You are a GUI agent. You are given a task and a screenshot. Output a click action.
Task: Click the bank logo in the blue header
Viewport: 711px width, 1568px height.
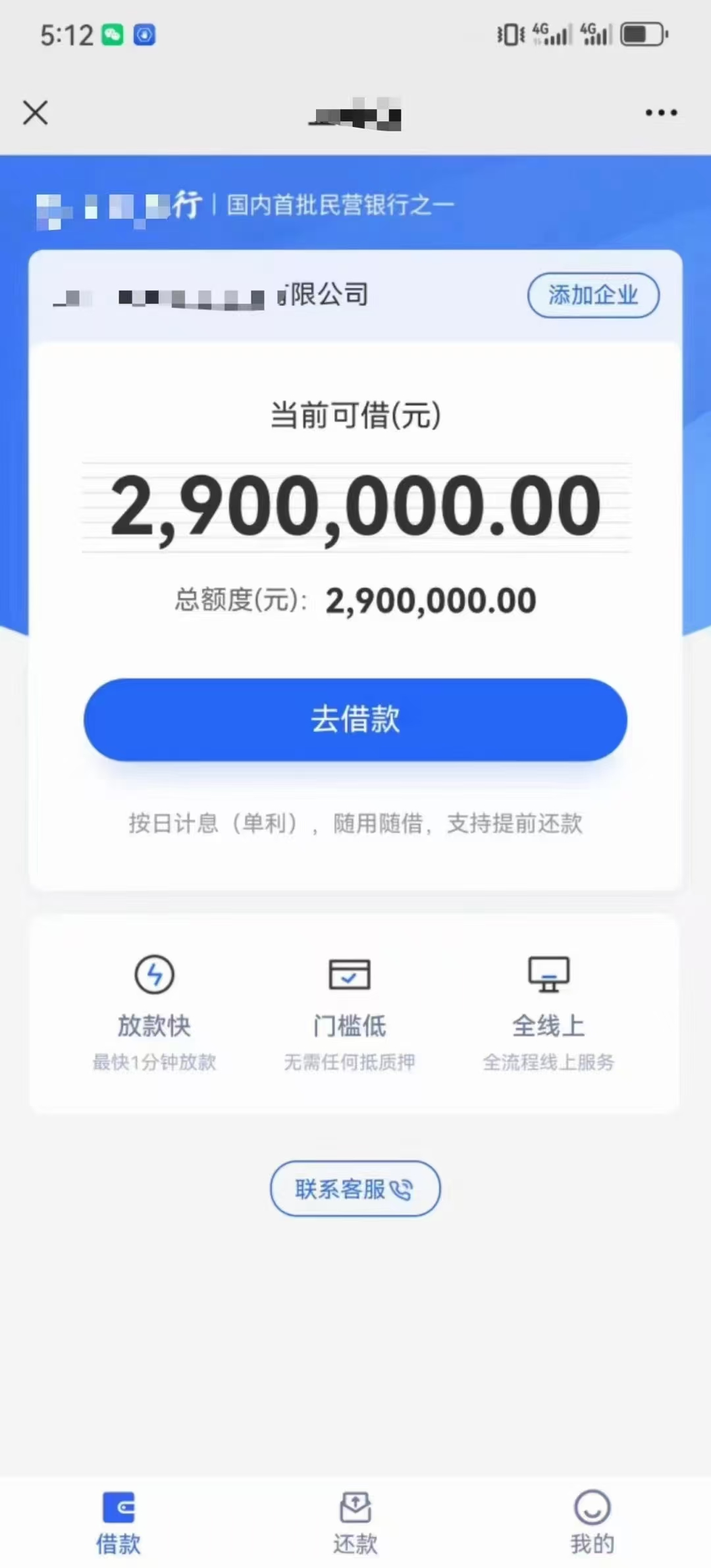pos(118,204)
